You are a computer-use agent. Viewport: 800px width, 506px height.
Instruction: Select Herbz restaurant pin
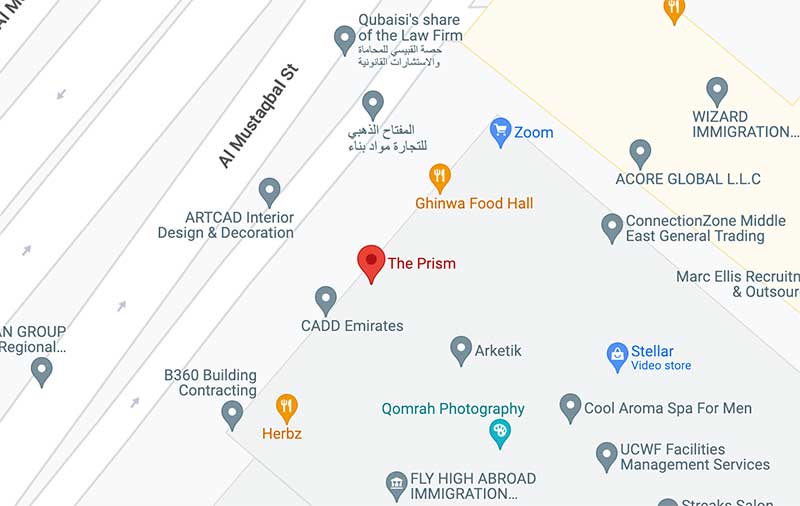tap(287, 406)
